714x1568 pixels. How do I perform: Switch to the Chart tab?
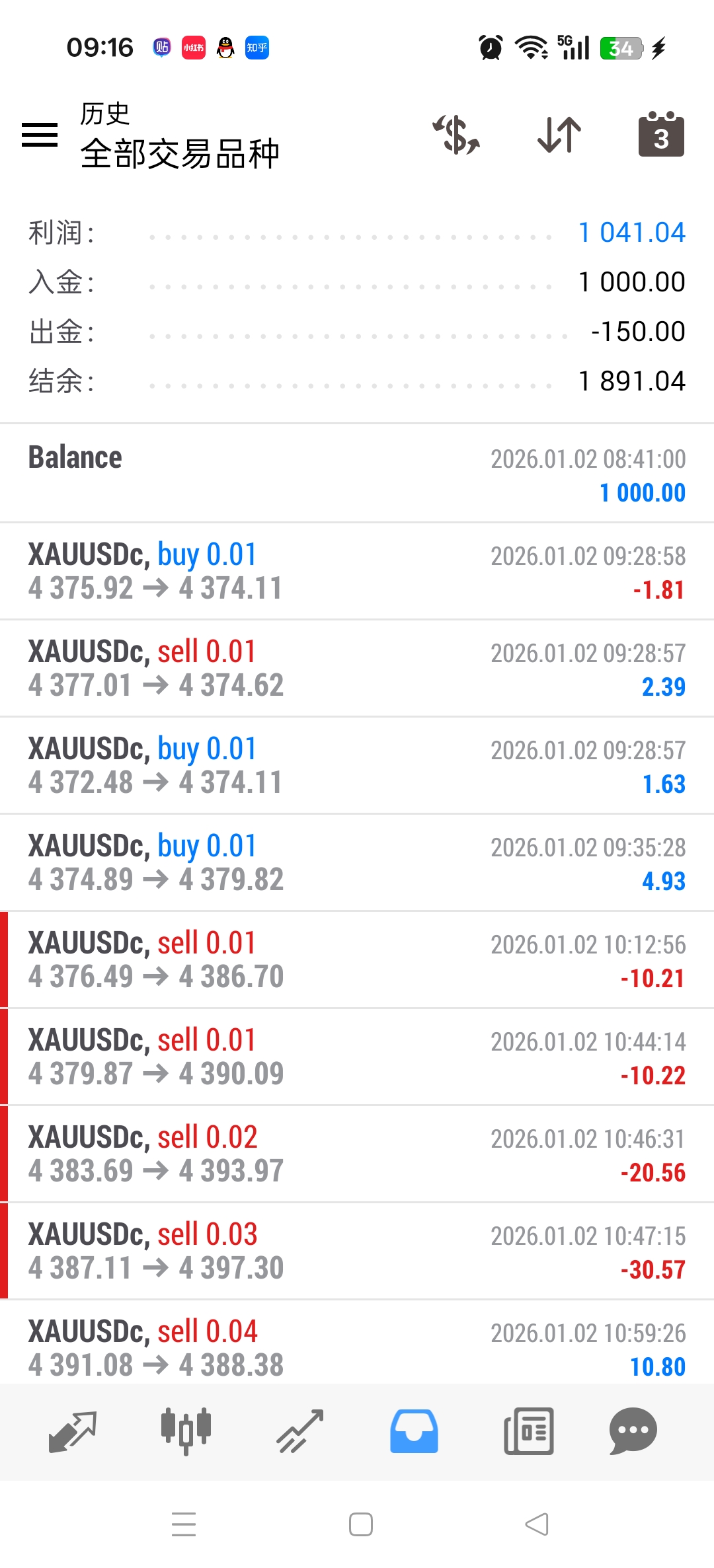[x=186, y=1431]
